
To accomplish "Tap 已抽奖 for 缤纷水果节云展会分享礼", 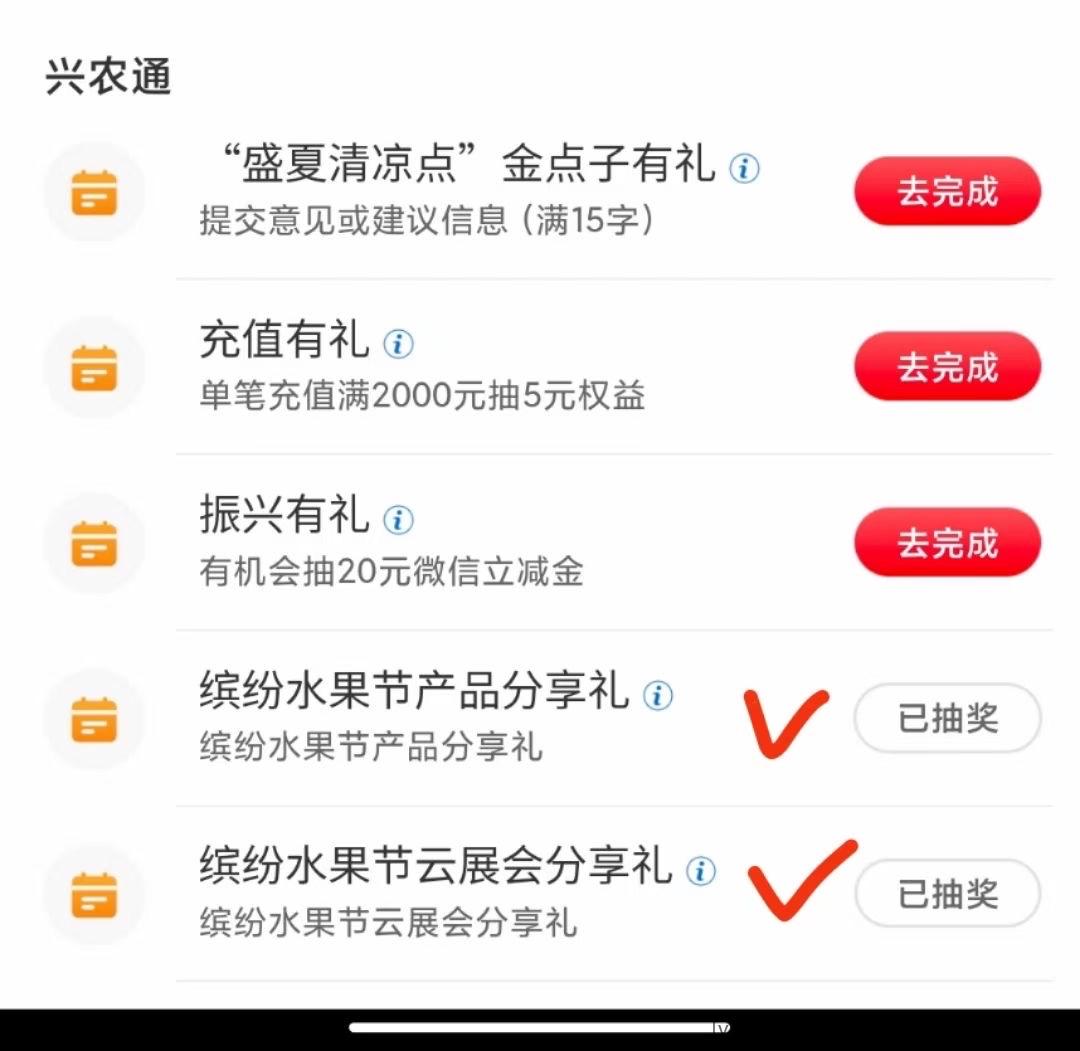I will click(947, 893).
